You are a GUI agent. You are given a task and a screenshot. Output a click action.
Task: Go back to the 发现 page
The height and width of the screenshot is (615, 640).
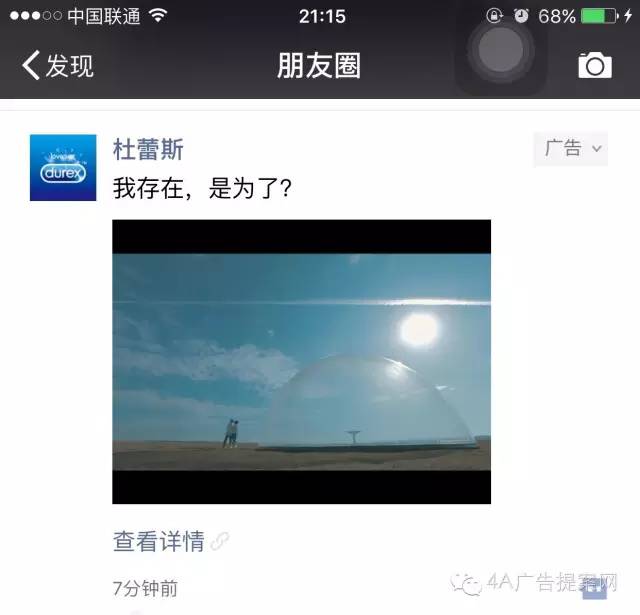point(58,66)
